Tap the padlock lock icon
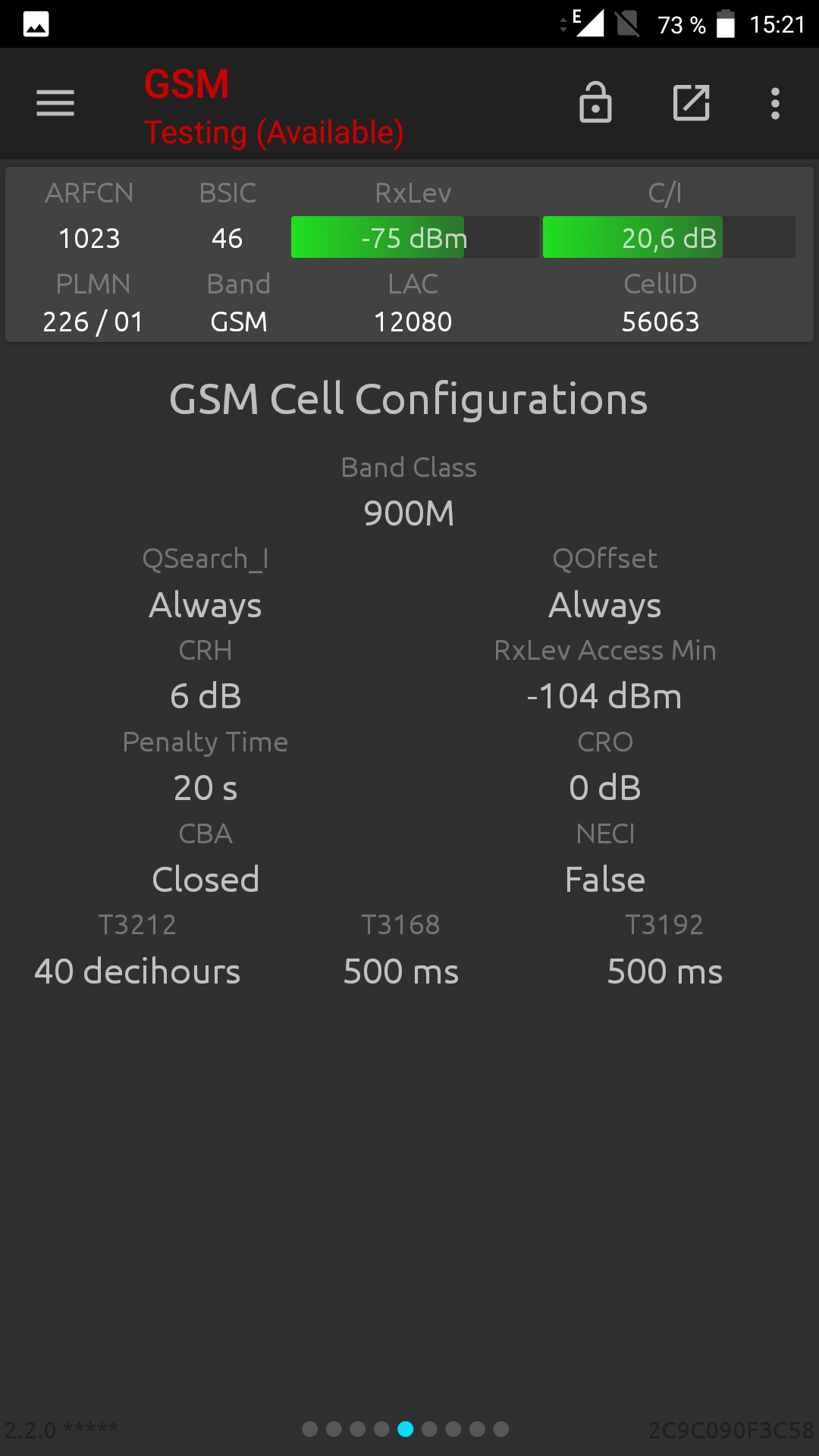Screen dimensions: 819x1456 coord(595,102)
